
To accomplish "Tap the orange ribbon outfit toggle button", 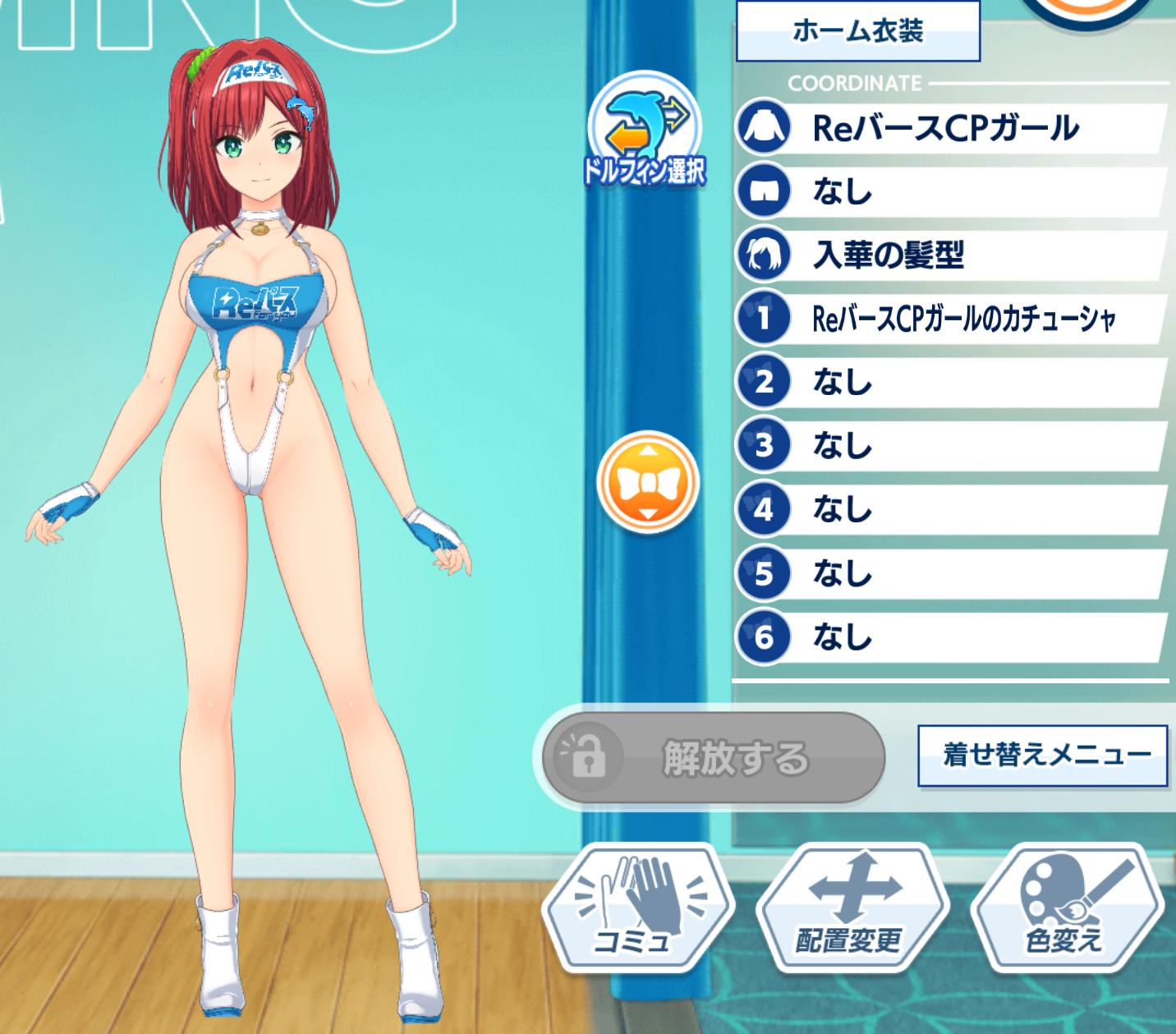I will [648, 484].
